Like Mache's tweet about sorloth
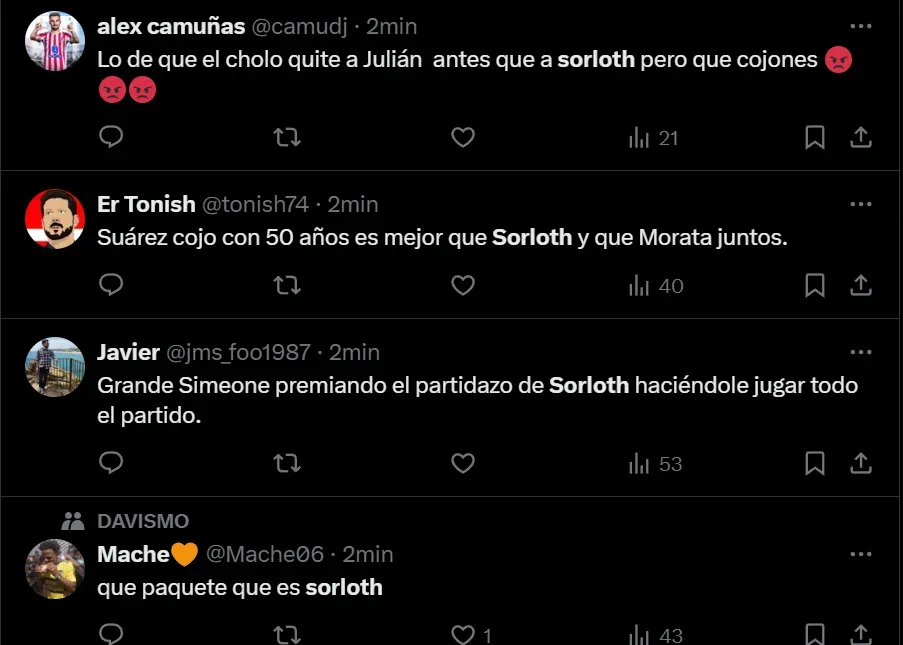The width and height of the screenshot is (903, 645). [x=462, y=634]
